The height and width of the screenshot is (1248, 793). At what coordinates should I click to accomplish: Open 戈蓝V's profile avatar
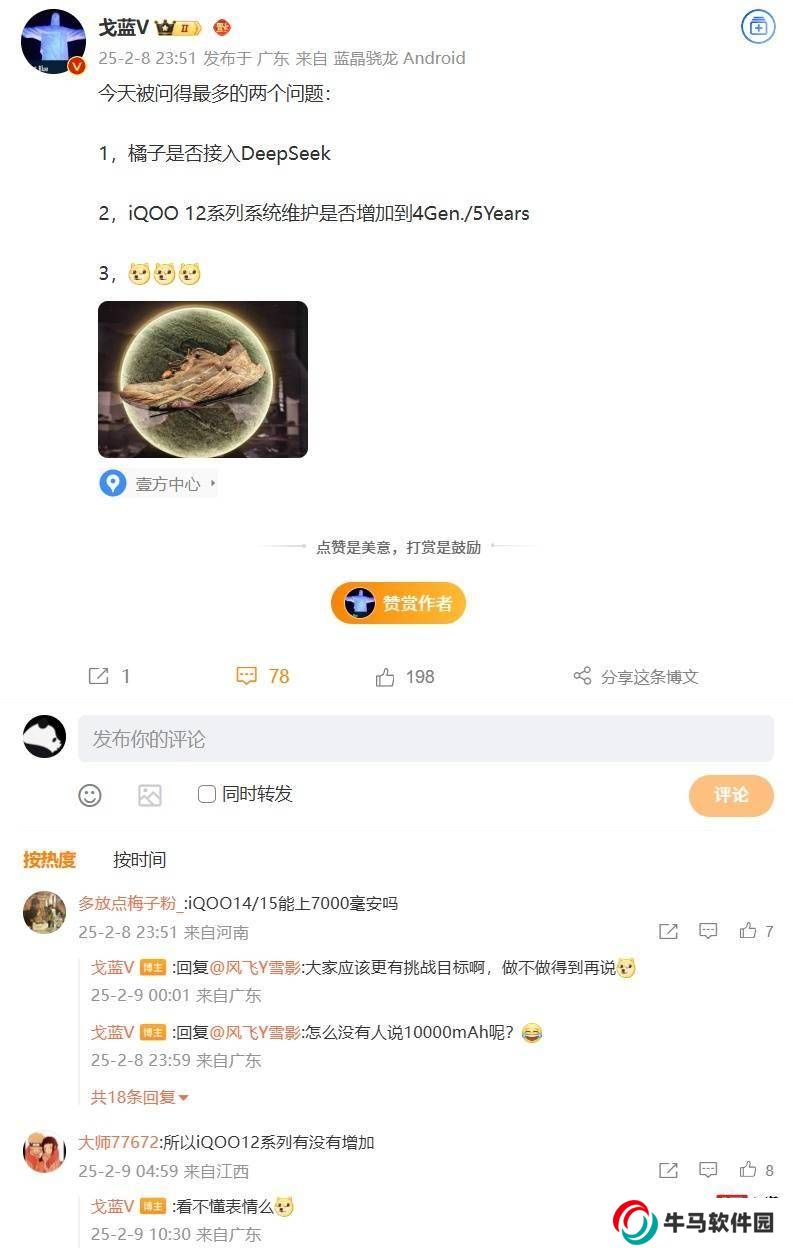click(53, 41)
